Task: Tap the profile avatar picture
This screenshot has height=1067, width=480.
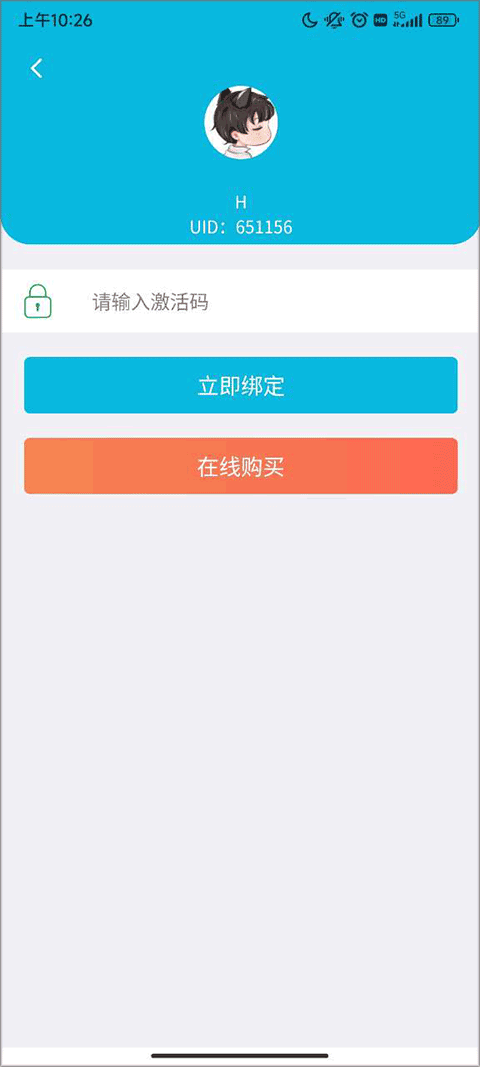Action: pos(241,122)
